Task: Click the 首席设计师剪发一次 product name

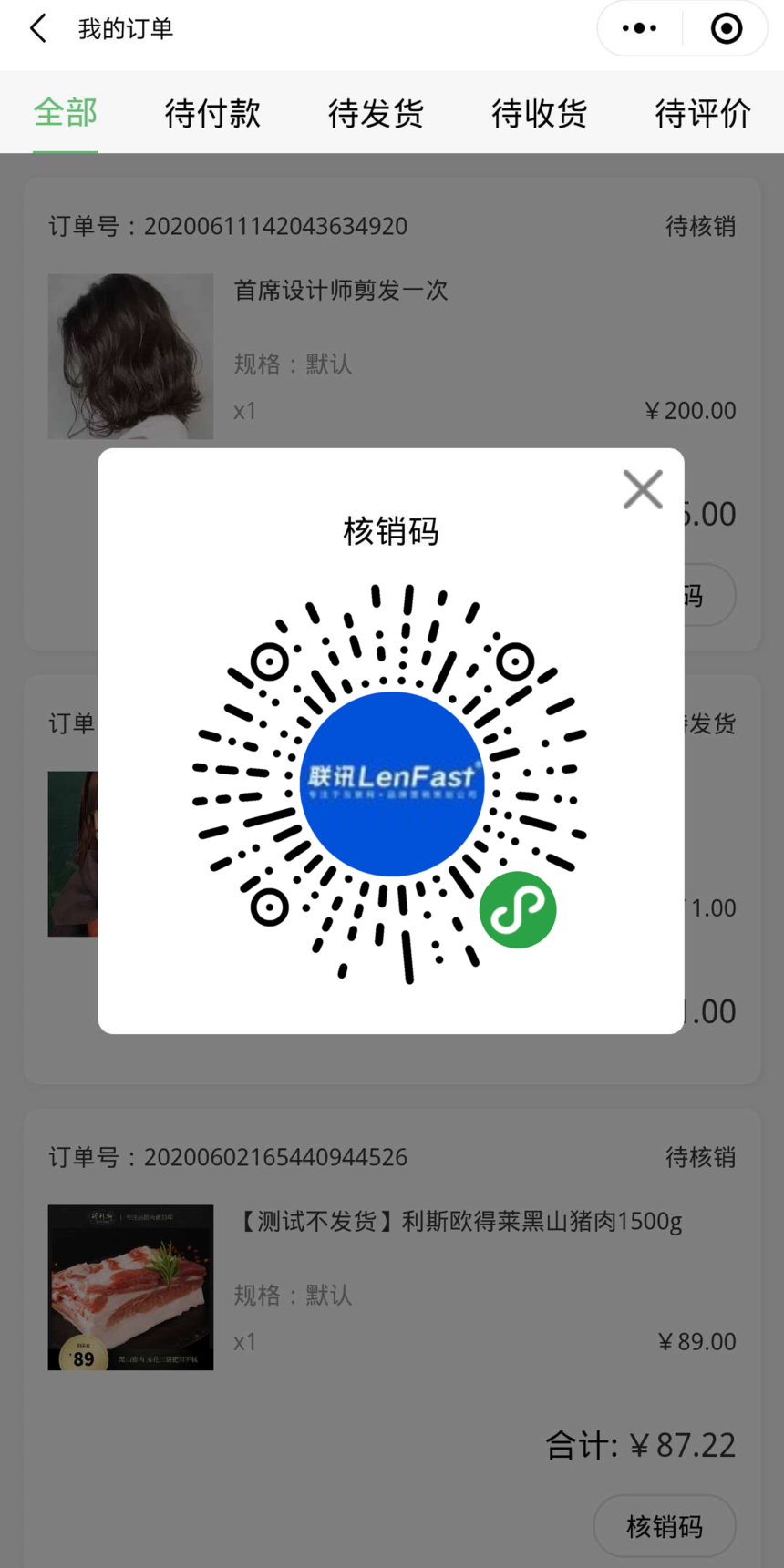Action: (342, 290)
